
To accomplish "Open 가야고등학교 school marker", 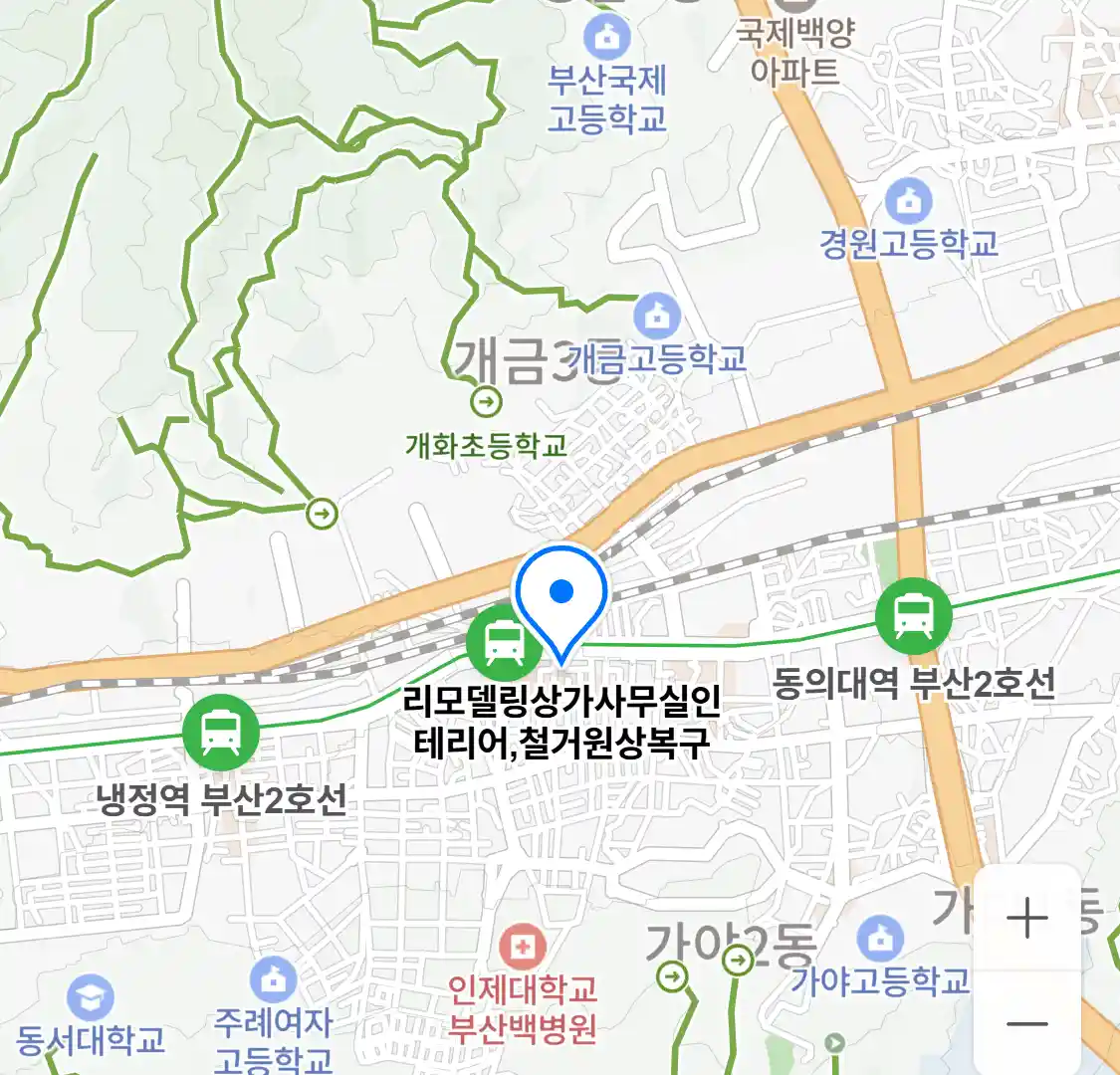I will pos(880,939).
